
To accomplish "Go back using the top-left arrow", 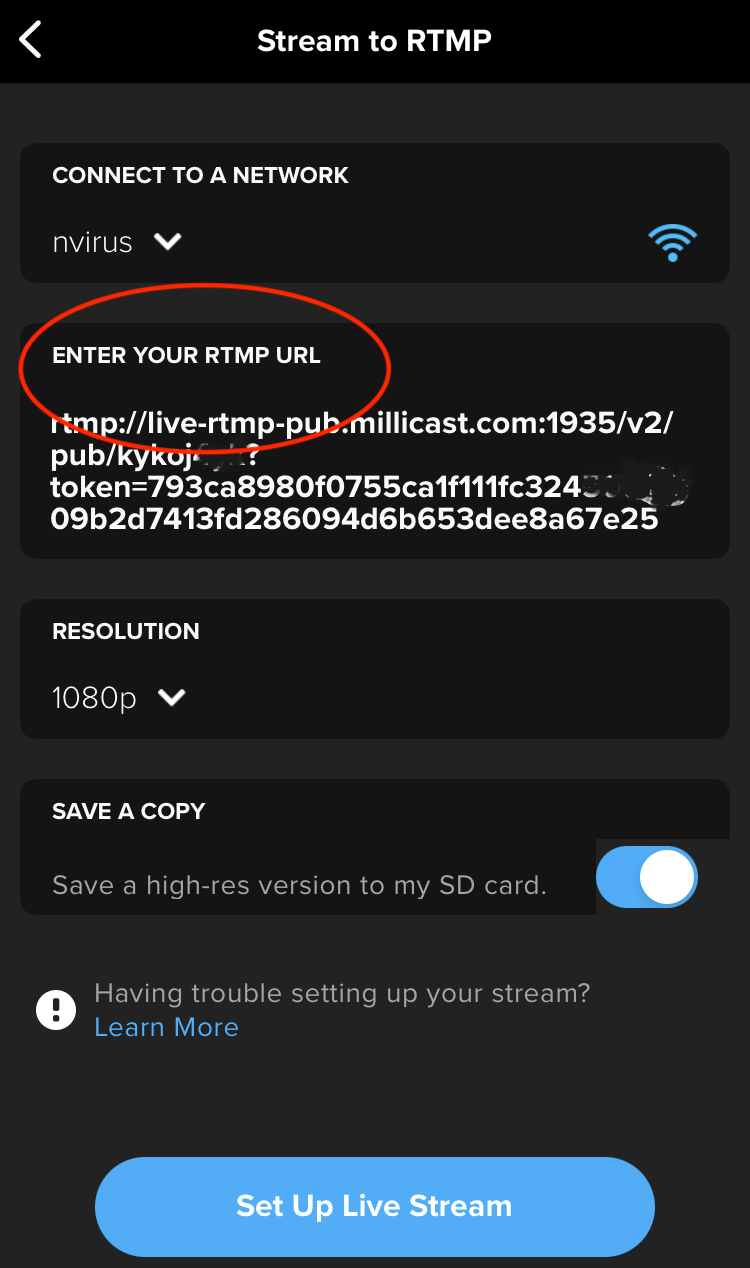I will tap(32, 41).
